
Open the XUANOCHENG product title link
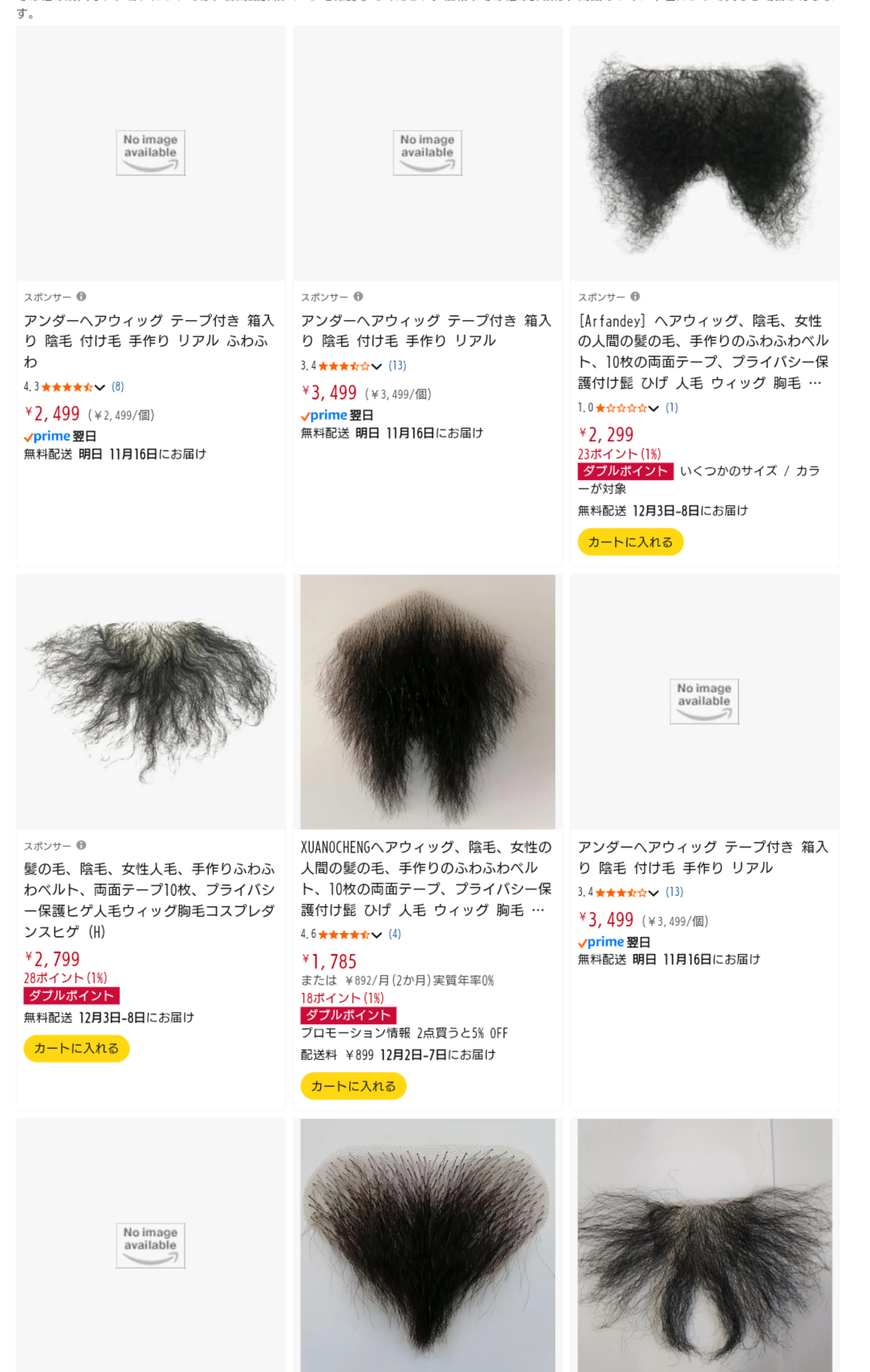click(x=426, y=877)
